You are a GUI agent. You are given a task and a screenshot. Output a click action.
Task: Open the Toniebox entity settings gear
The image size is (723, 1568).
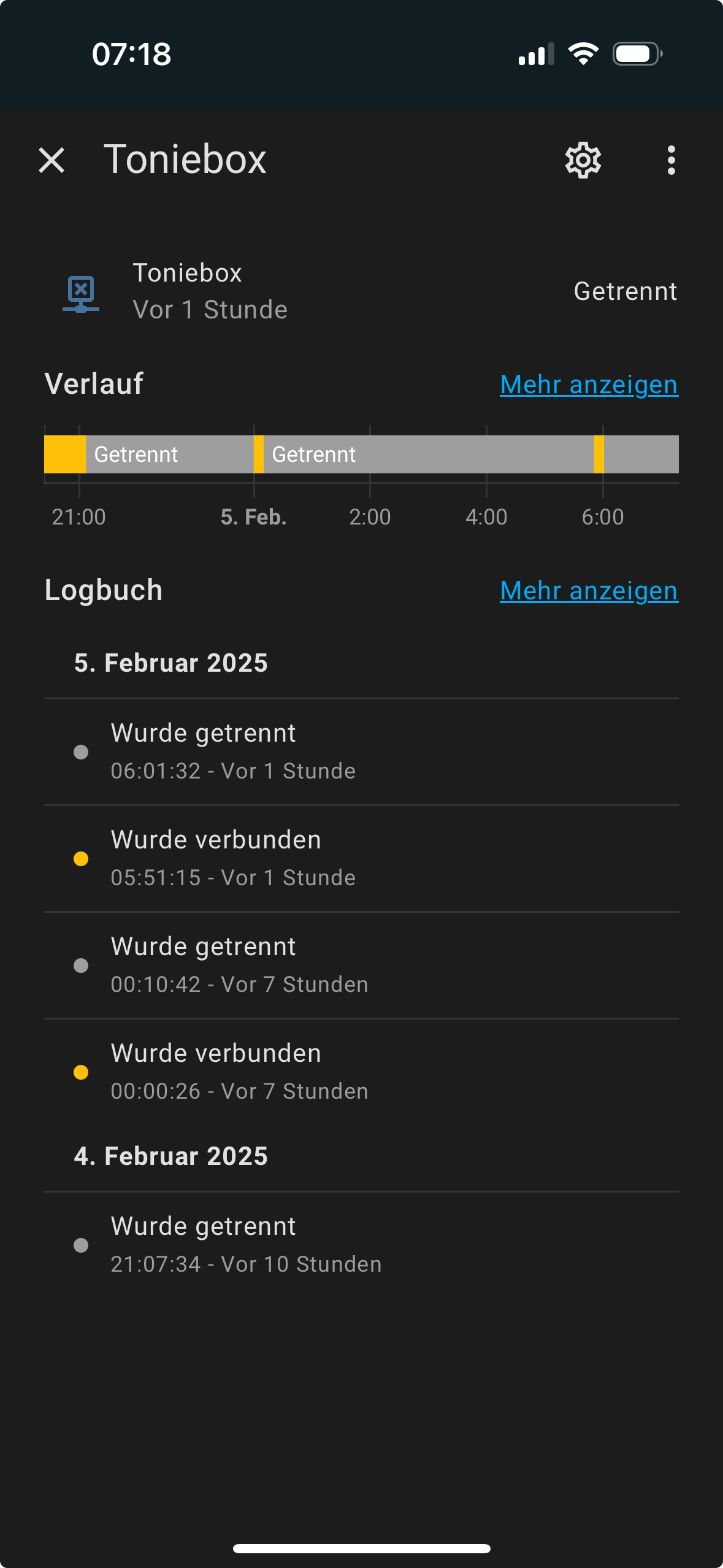tap(583, 160)
